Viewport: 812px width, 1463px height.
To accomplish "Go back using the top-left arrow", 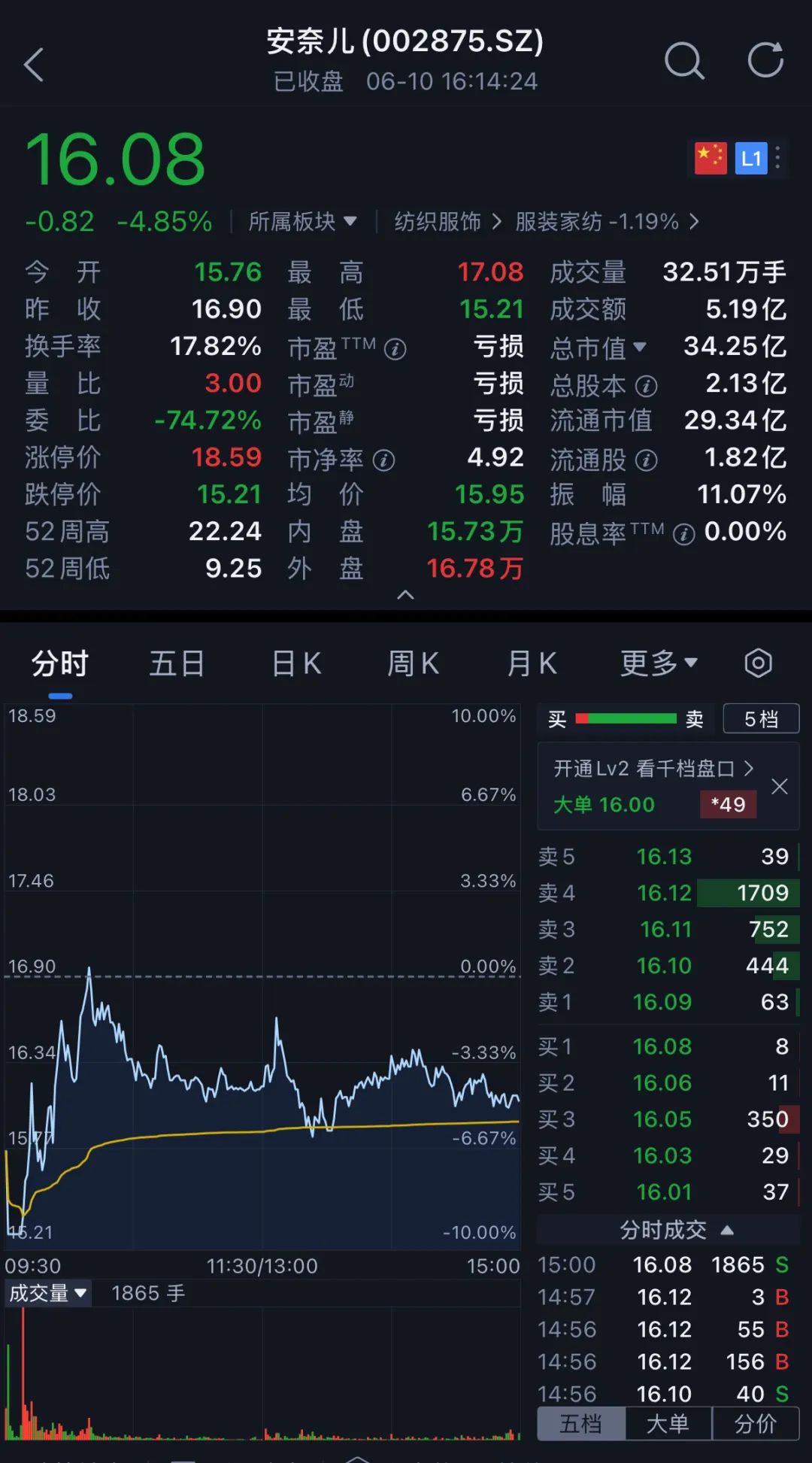I will coord(34,65).
